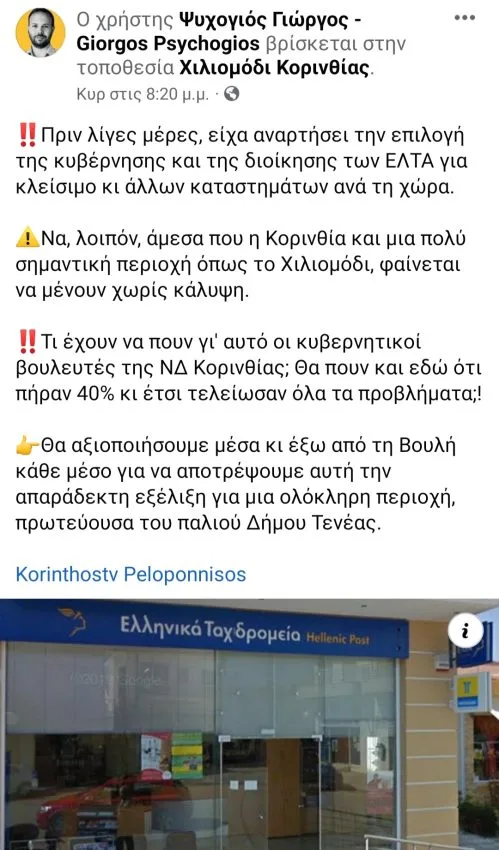Tap the info icon on the photo

(x=465, y=631)
